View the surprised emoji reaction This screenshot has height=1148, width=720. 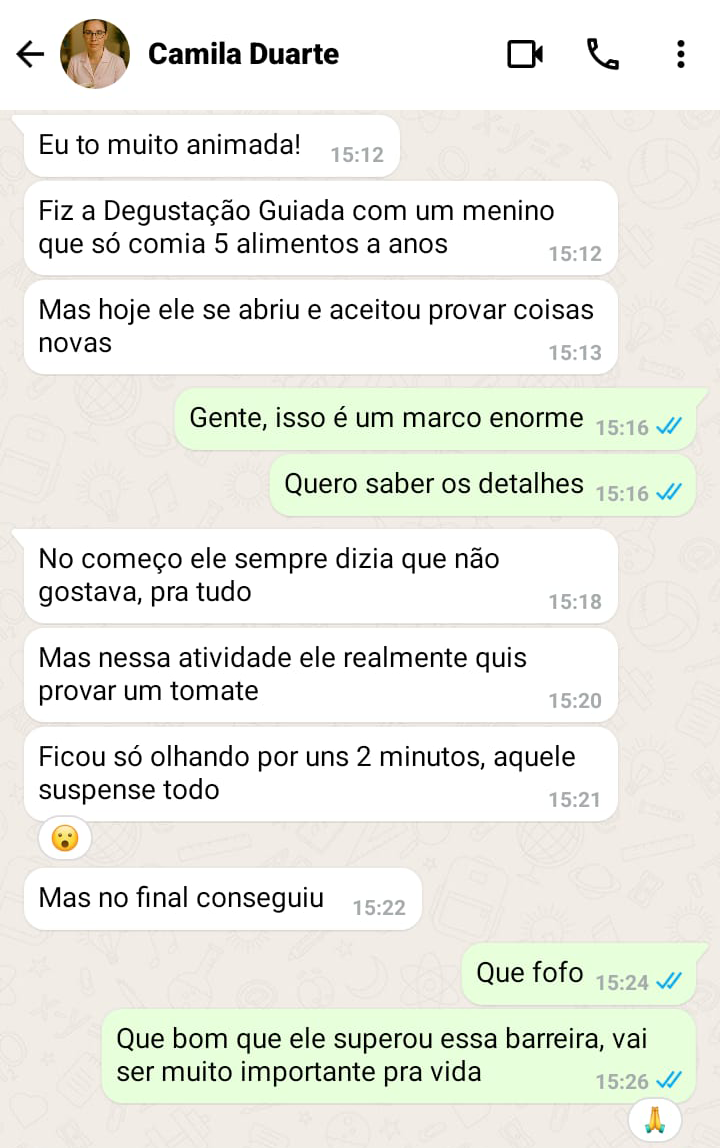[65, 838]
